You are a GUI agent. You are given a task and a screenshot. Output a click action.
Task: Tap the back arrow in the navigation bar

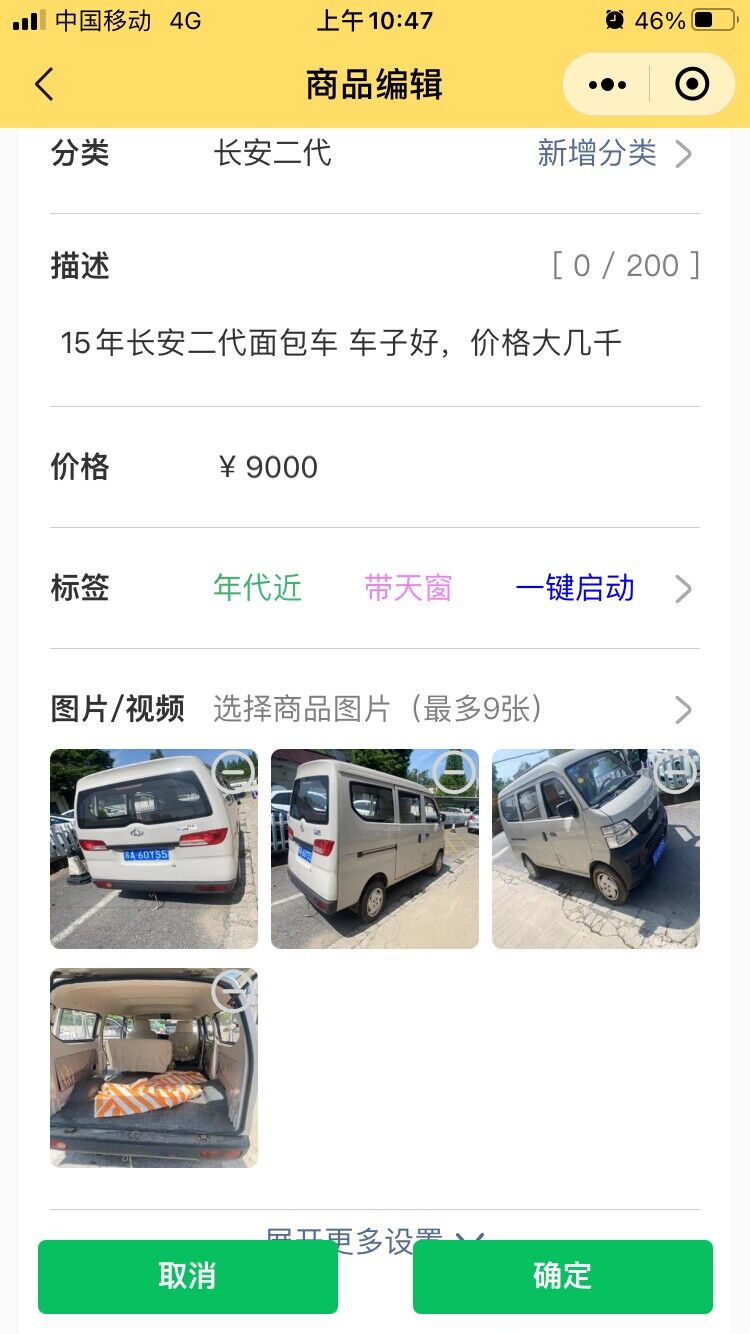point(44,84)
